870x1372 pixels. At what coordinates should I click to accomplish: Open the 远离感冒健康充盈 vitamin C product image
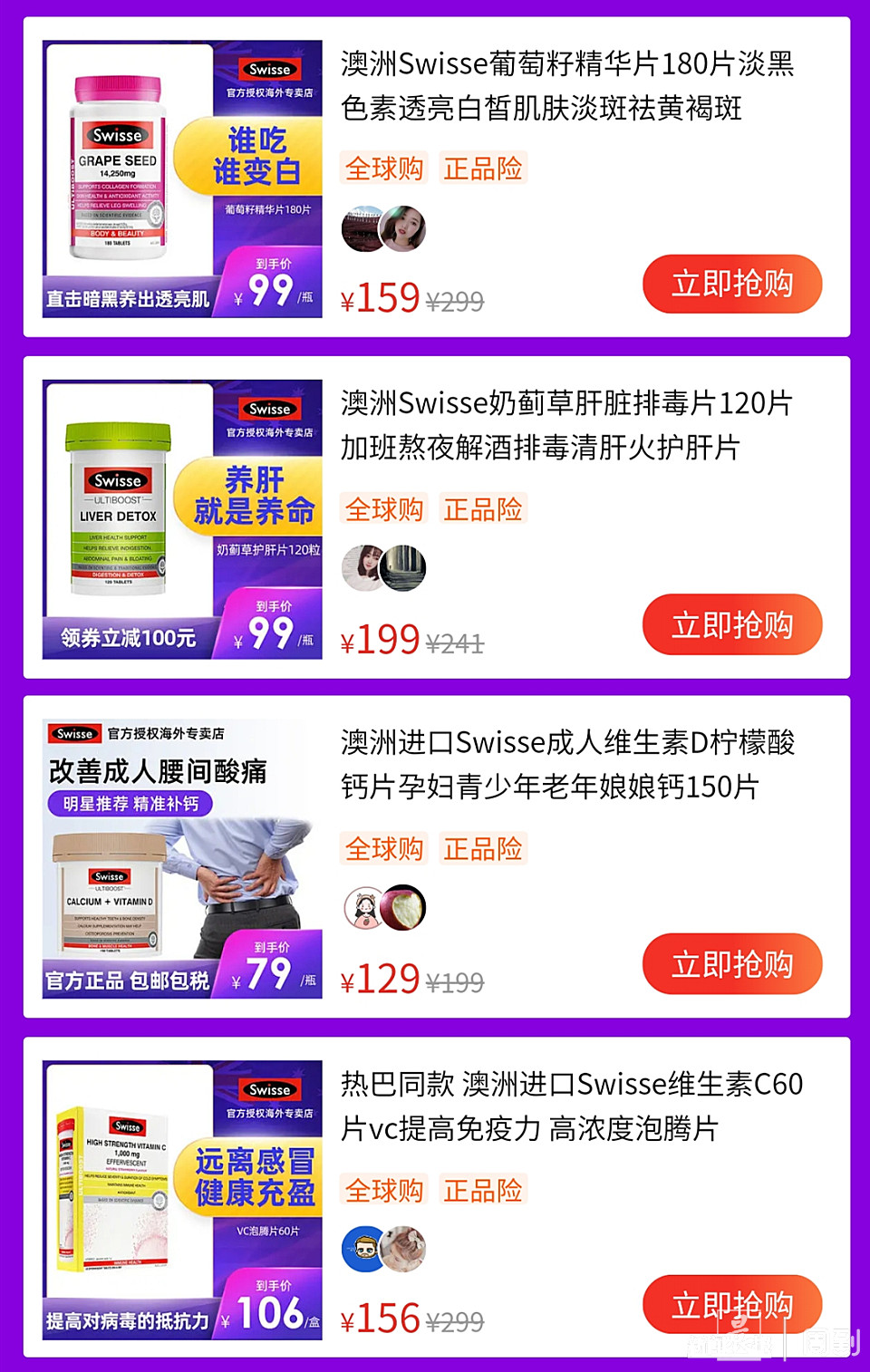(x=182, y=1199)
